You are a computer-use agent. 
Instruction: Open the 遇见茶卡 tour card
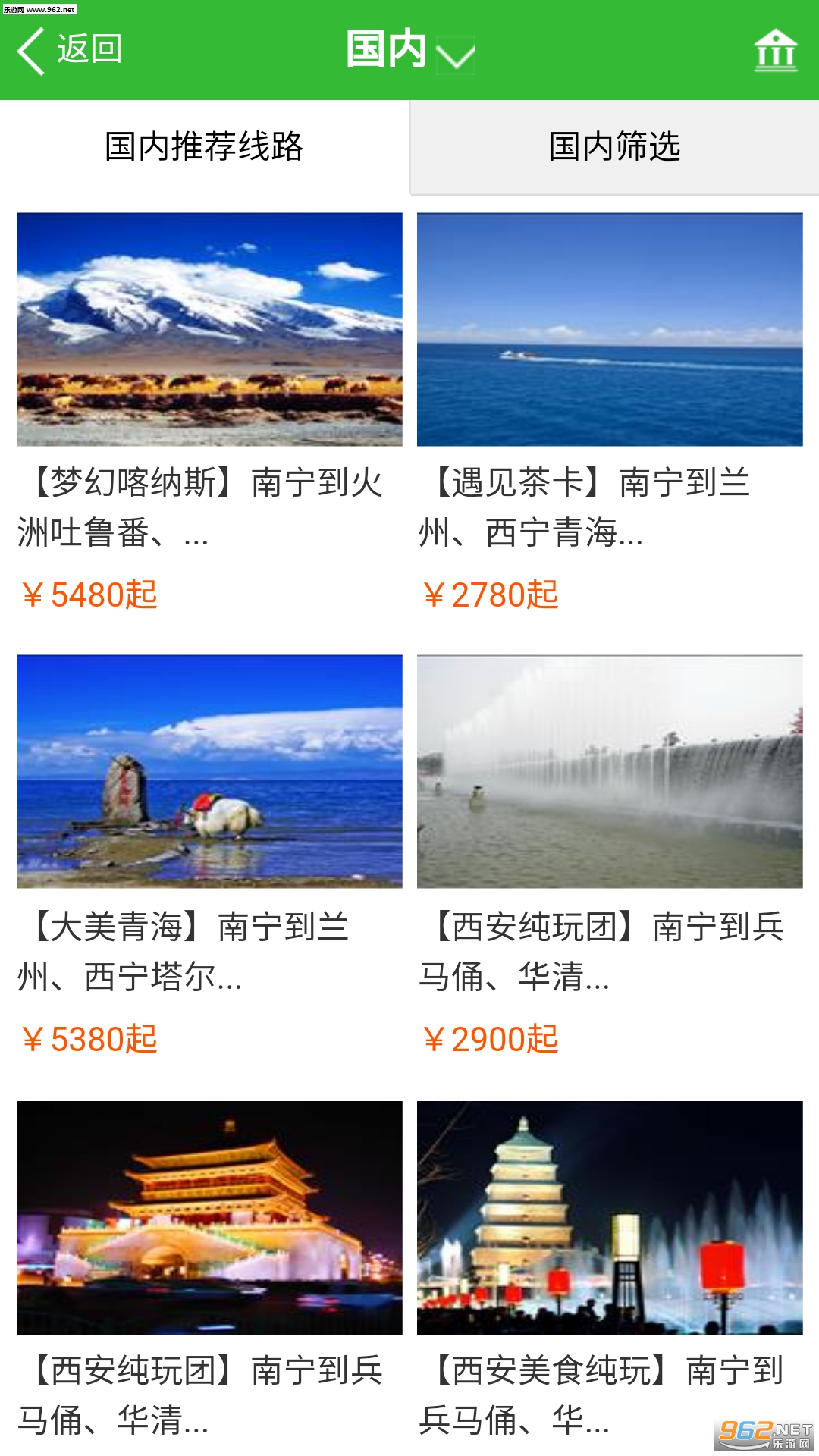[x=610, y=330]
